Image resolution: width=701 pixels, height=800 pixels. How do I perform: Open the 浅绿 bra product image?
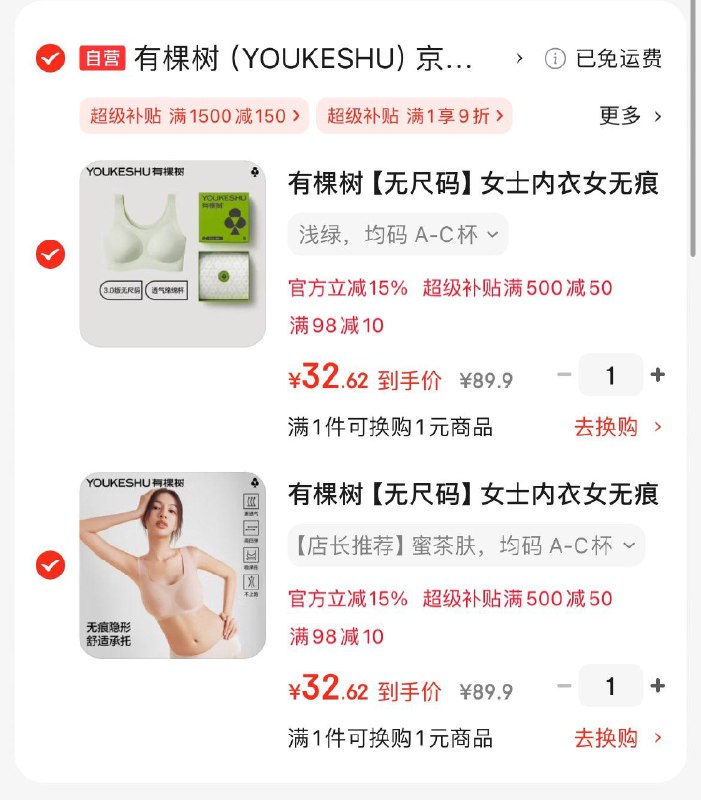(x=173, y=254)
